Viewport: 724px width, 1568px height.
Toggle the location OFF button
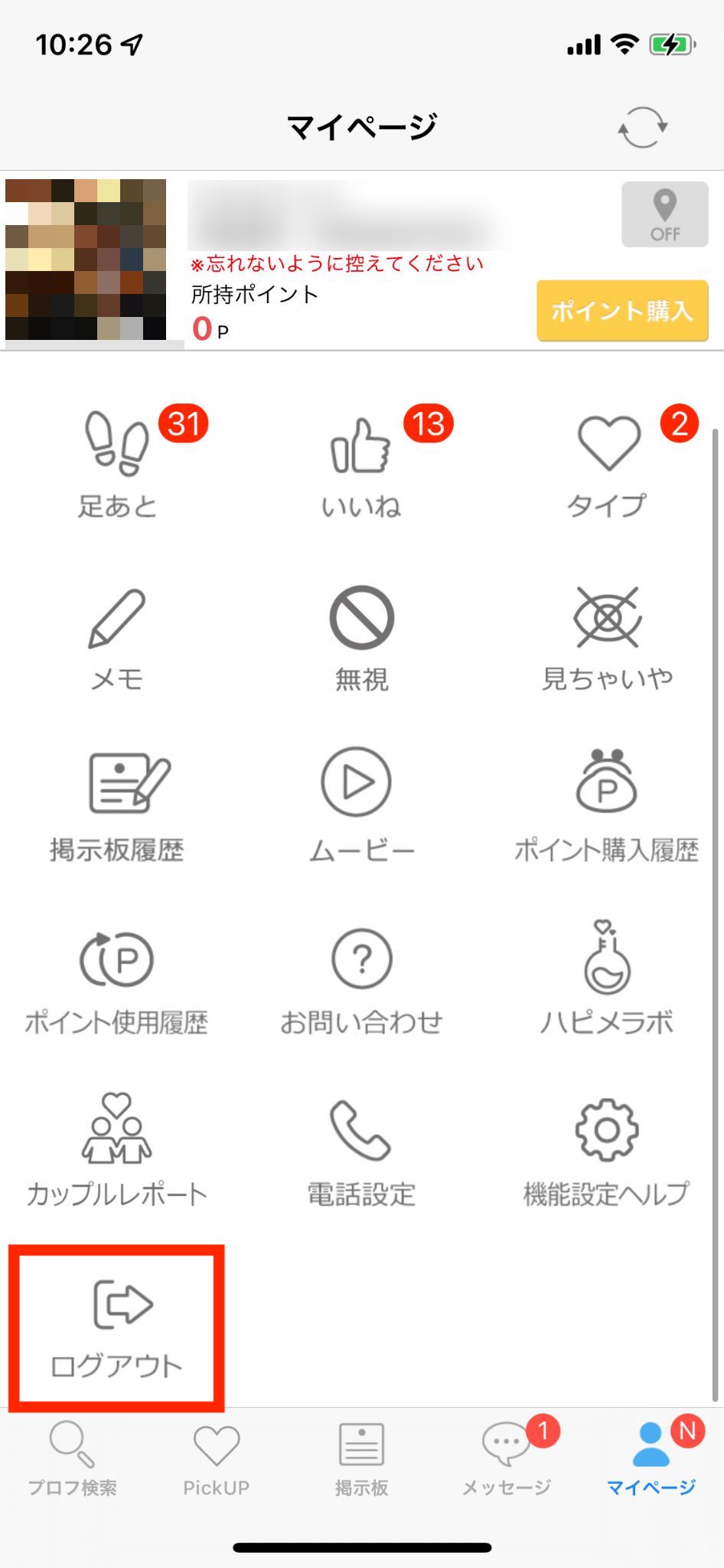pos(664,214)
